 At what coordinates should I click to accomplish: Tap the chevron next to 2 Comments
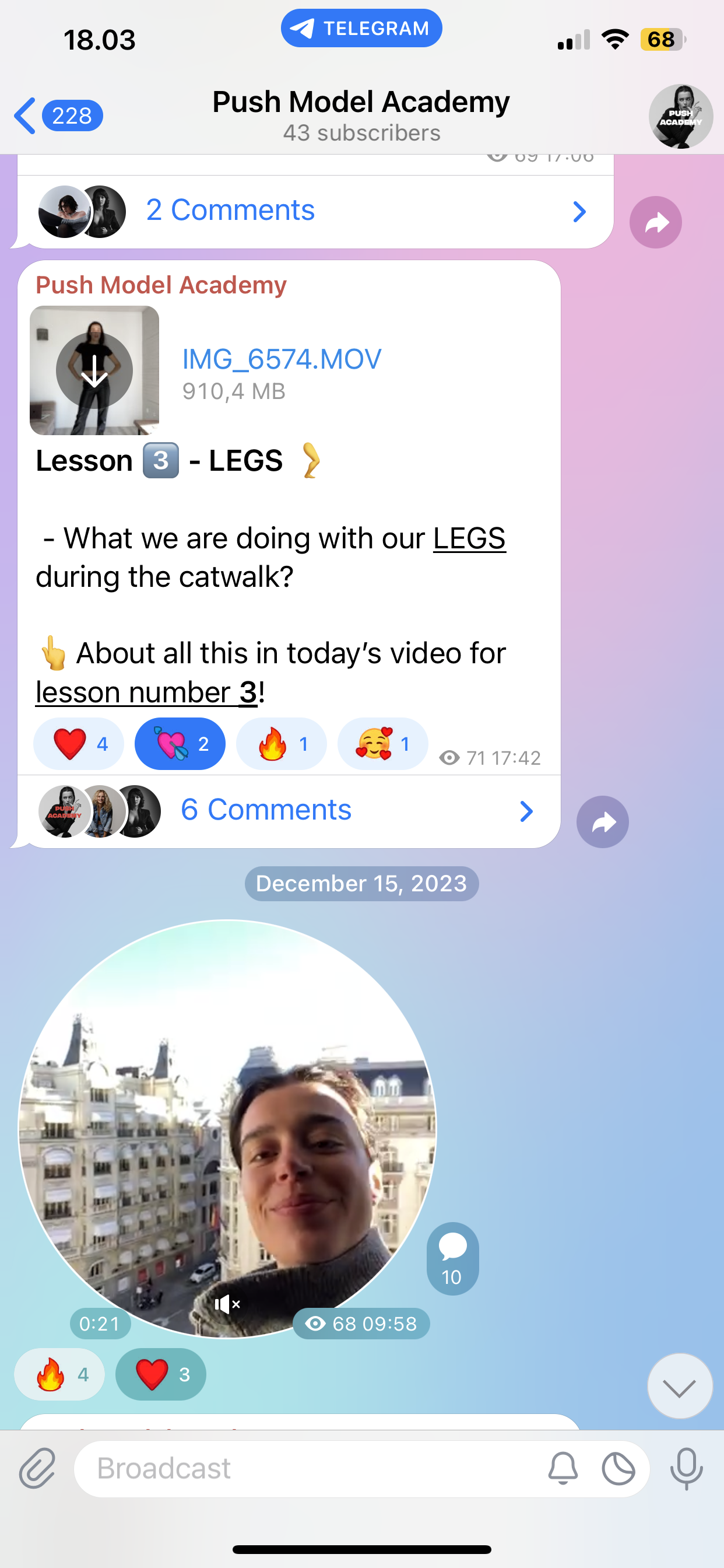(579, 211)
